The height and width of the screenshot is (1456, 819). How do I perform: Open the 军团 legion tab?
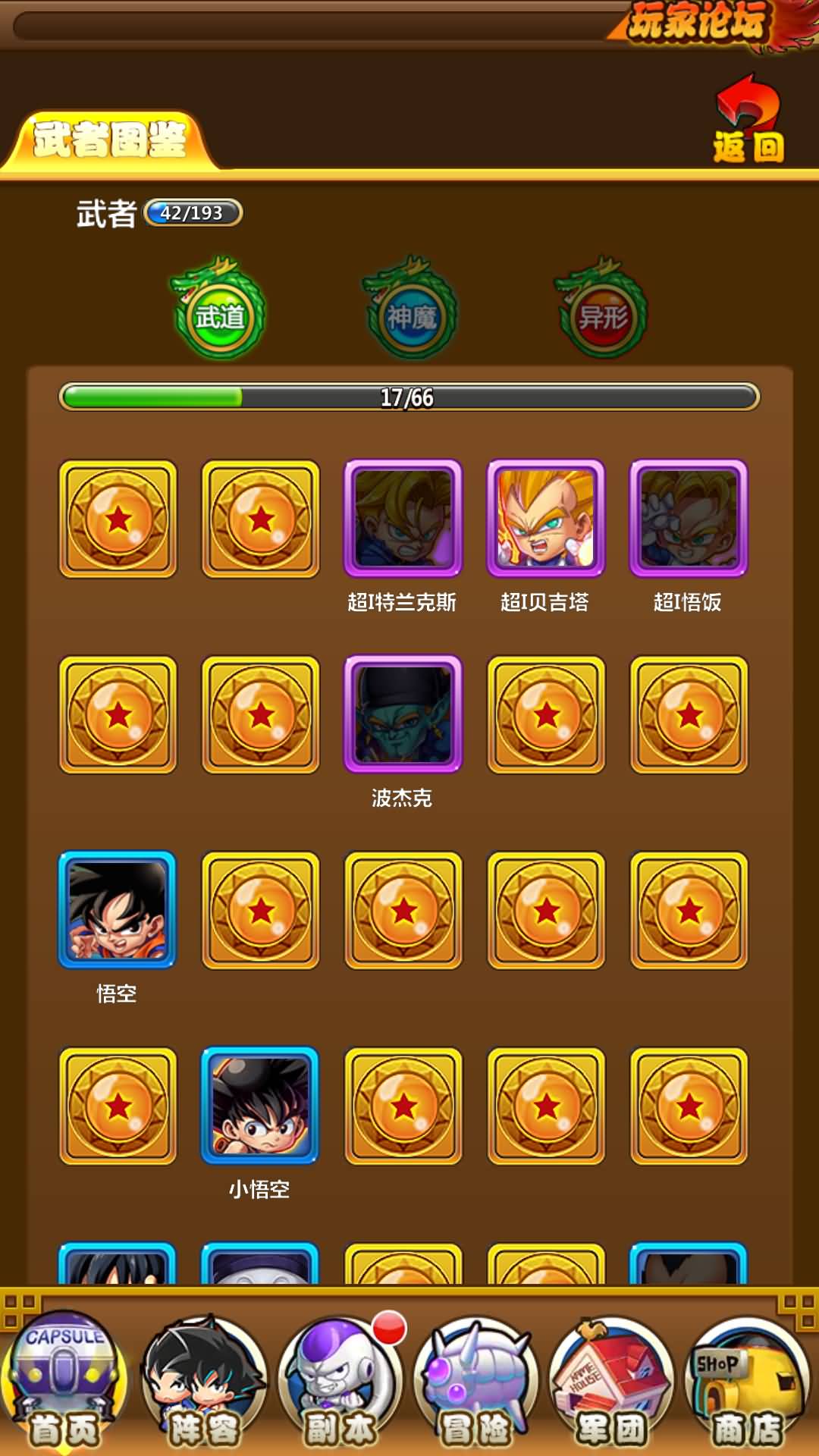611,1383
